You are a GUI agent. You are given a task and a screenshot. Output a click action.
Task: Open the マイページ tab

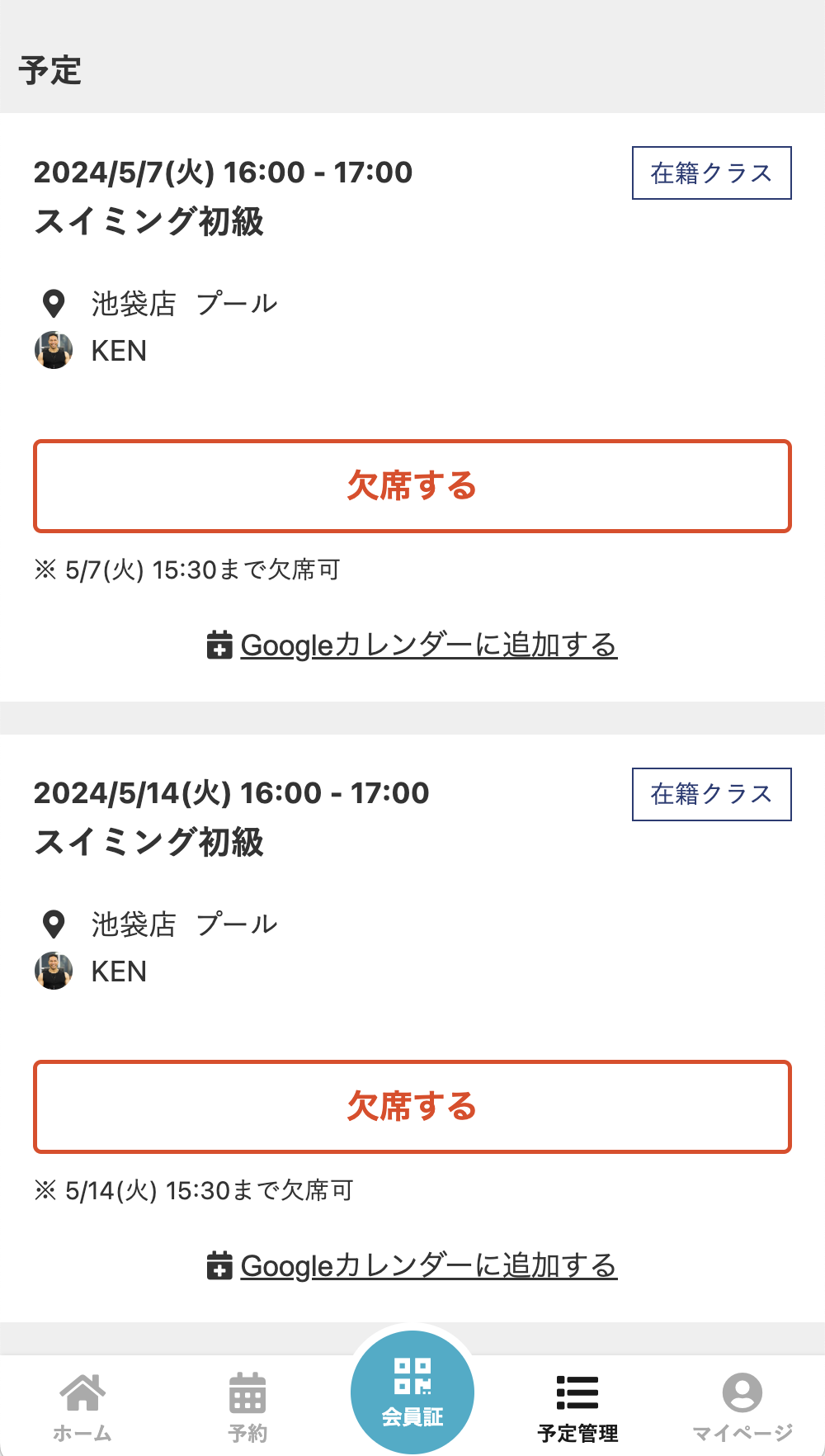point(742,1406)
